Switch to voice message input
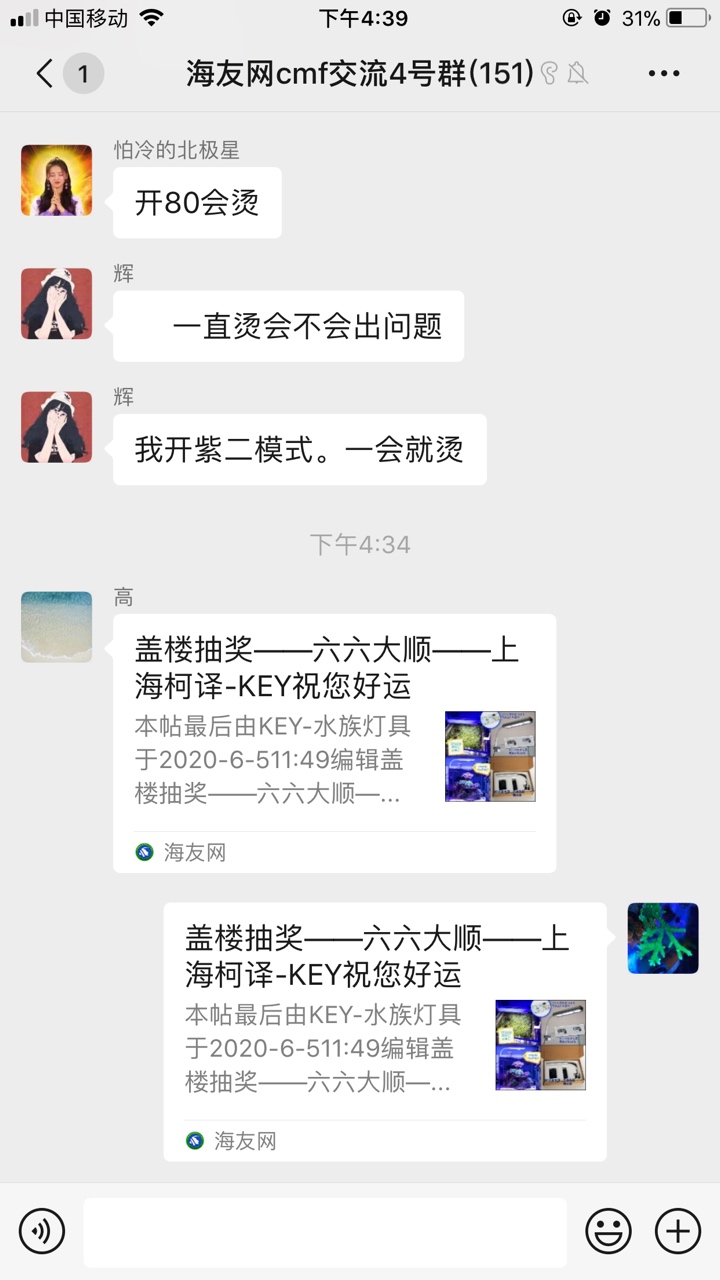Screen dimensions: 720x1280 click(42, 1230)
